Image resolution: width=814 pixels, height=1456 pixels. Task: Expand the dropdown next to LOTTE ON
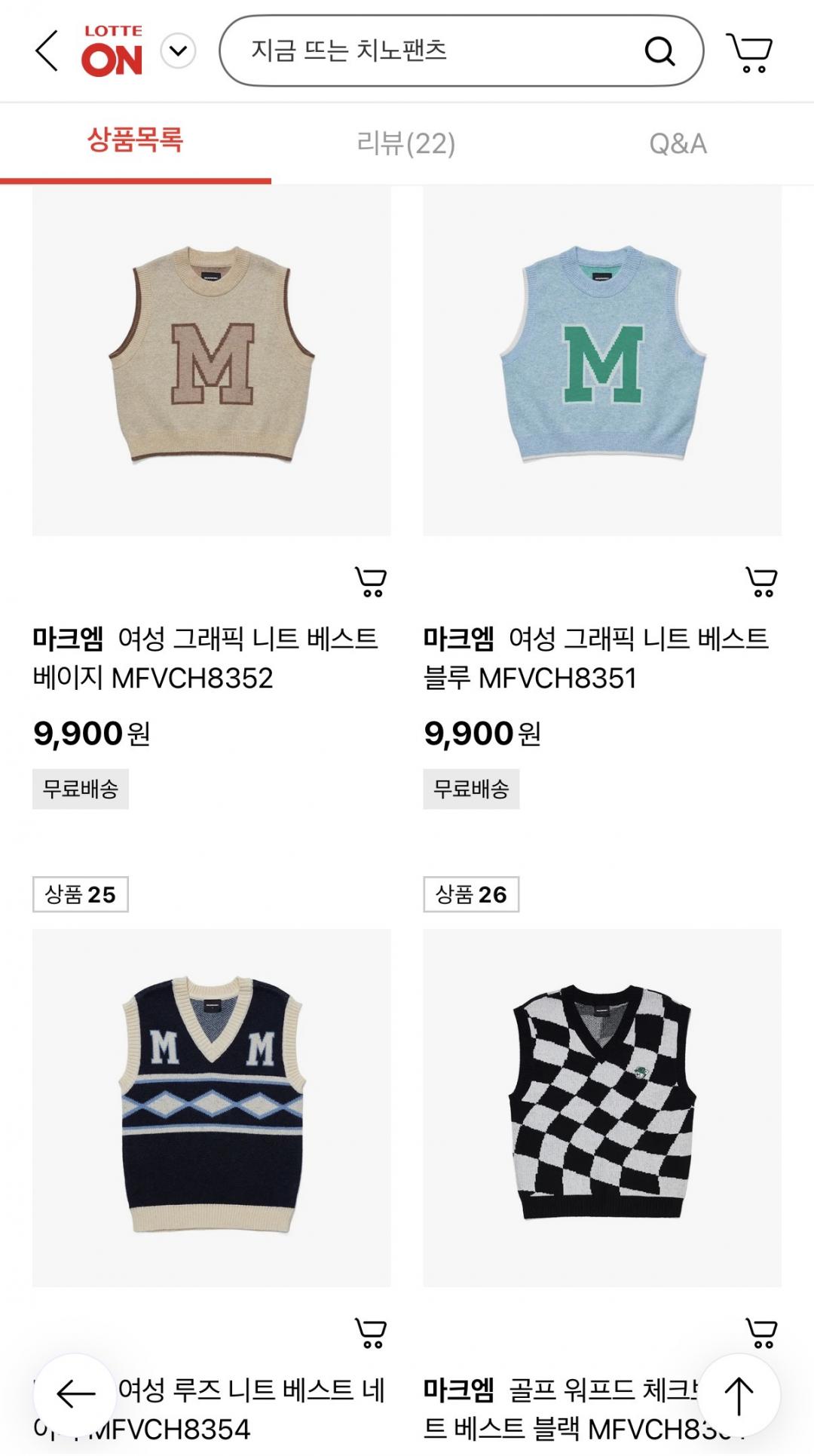[x=179, y=51]
